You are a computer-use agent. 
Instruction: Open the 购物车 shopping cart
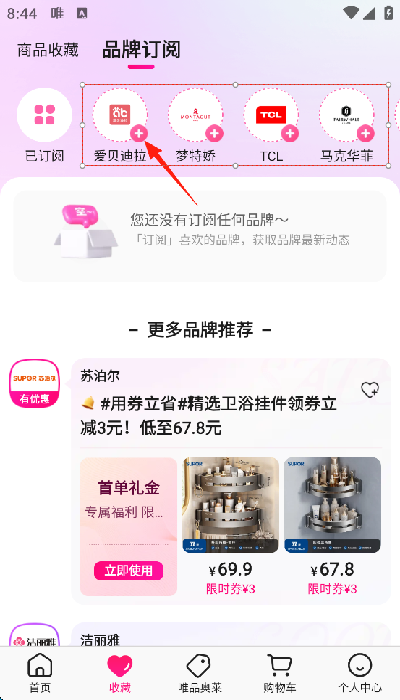(x=279, y=673)
